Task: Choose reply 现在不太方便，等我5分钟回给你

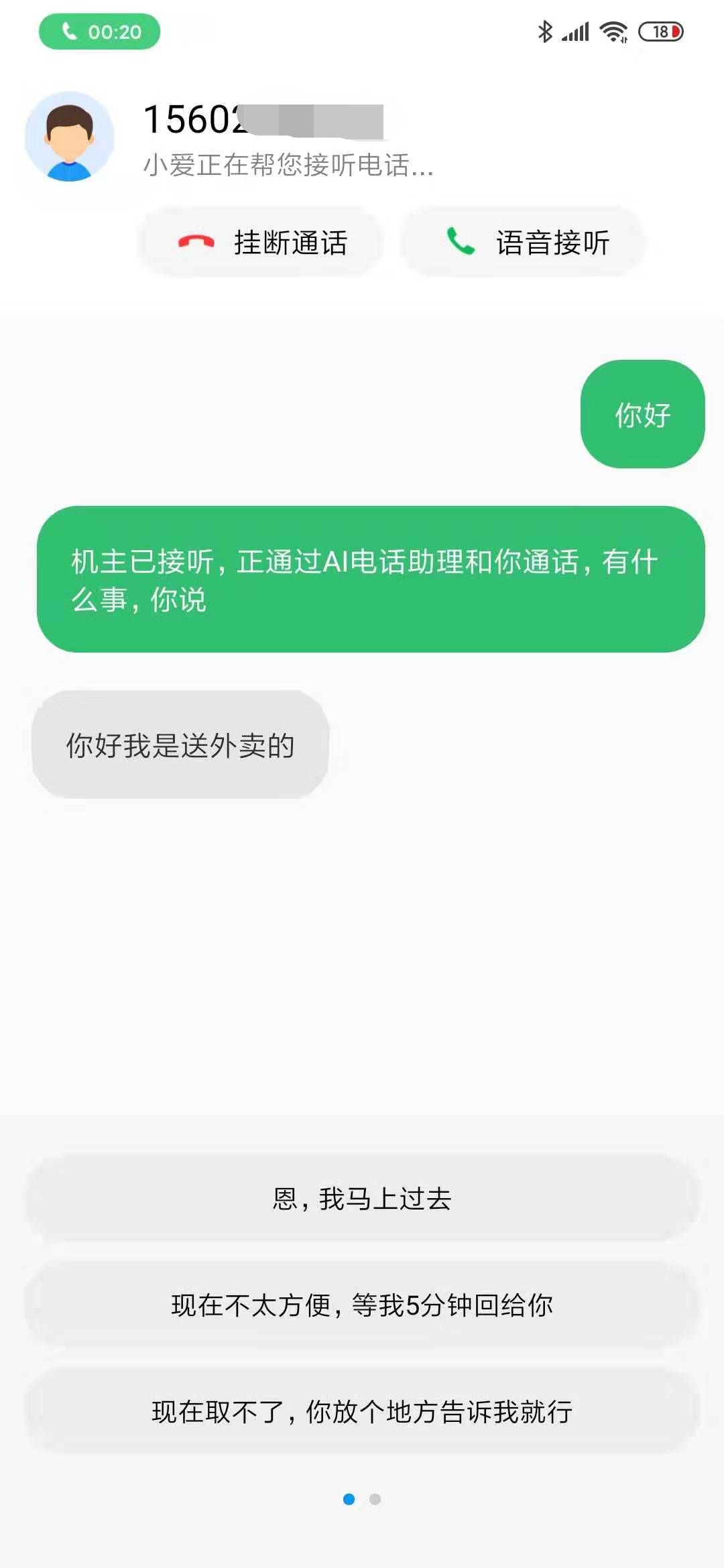Action: (x=362, y=1305)
